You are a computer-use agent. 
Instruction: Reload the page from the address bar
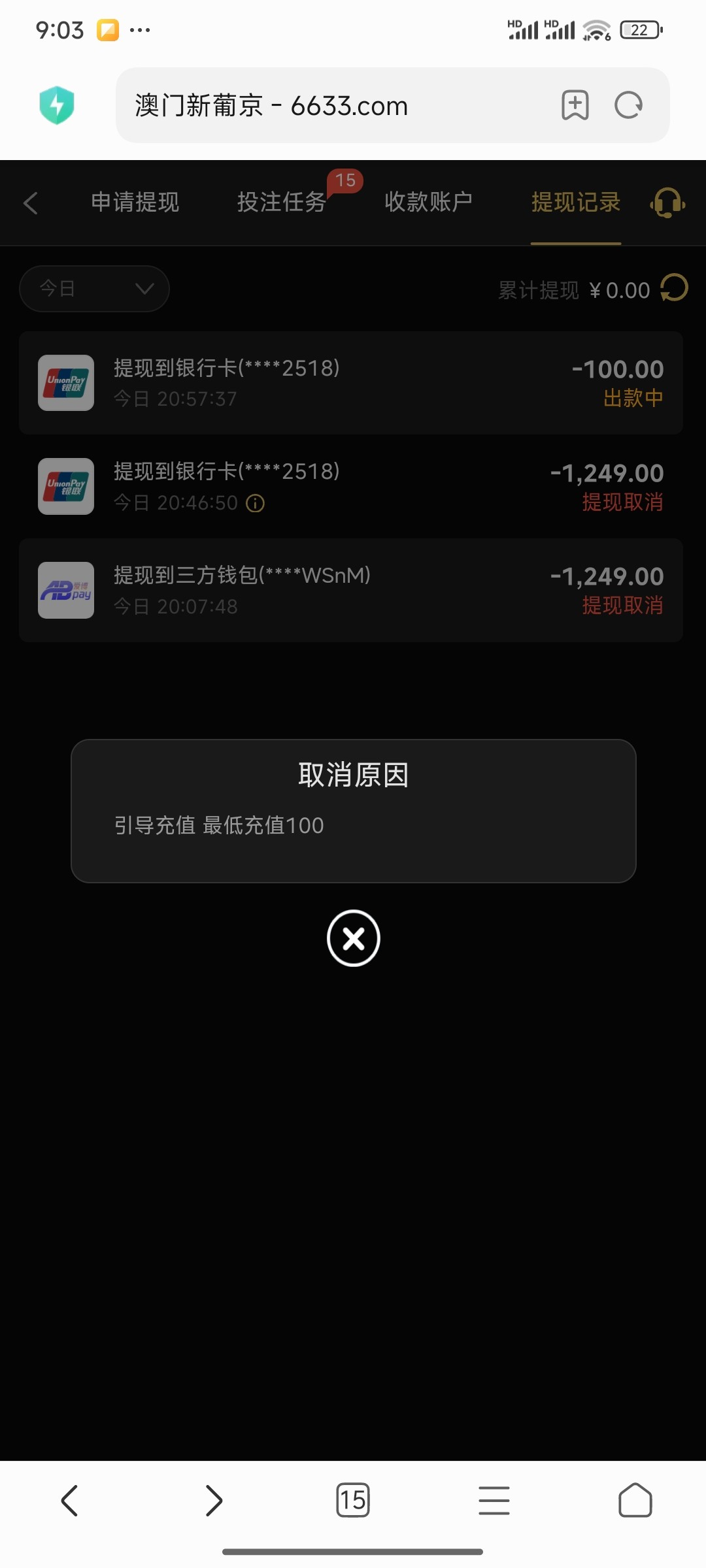[629, 105]
